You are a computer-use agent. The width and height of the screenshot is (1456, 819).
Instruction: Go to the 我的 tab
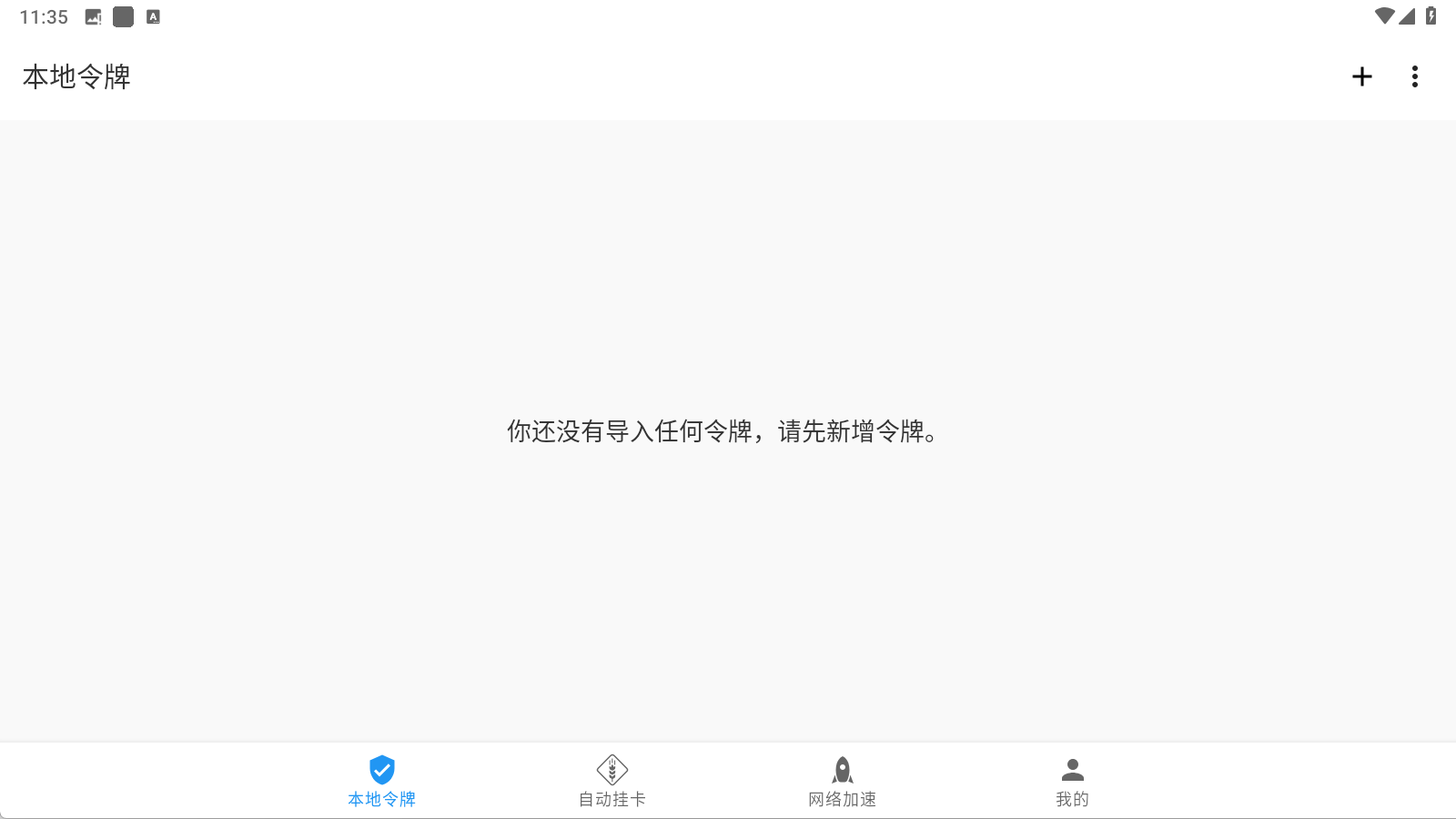pyautogui.click(x=1073, y=781)
